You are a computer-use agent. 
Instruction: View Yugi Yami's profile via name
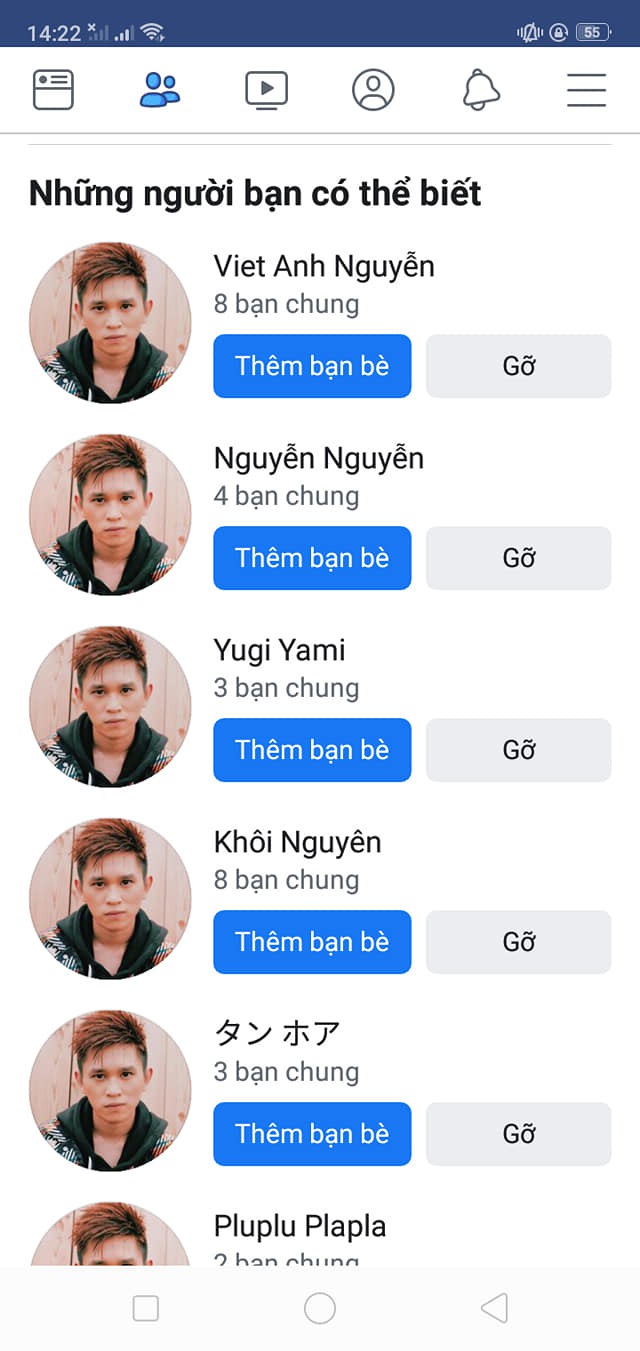[279, 650]
